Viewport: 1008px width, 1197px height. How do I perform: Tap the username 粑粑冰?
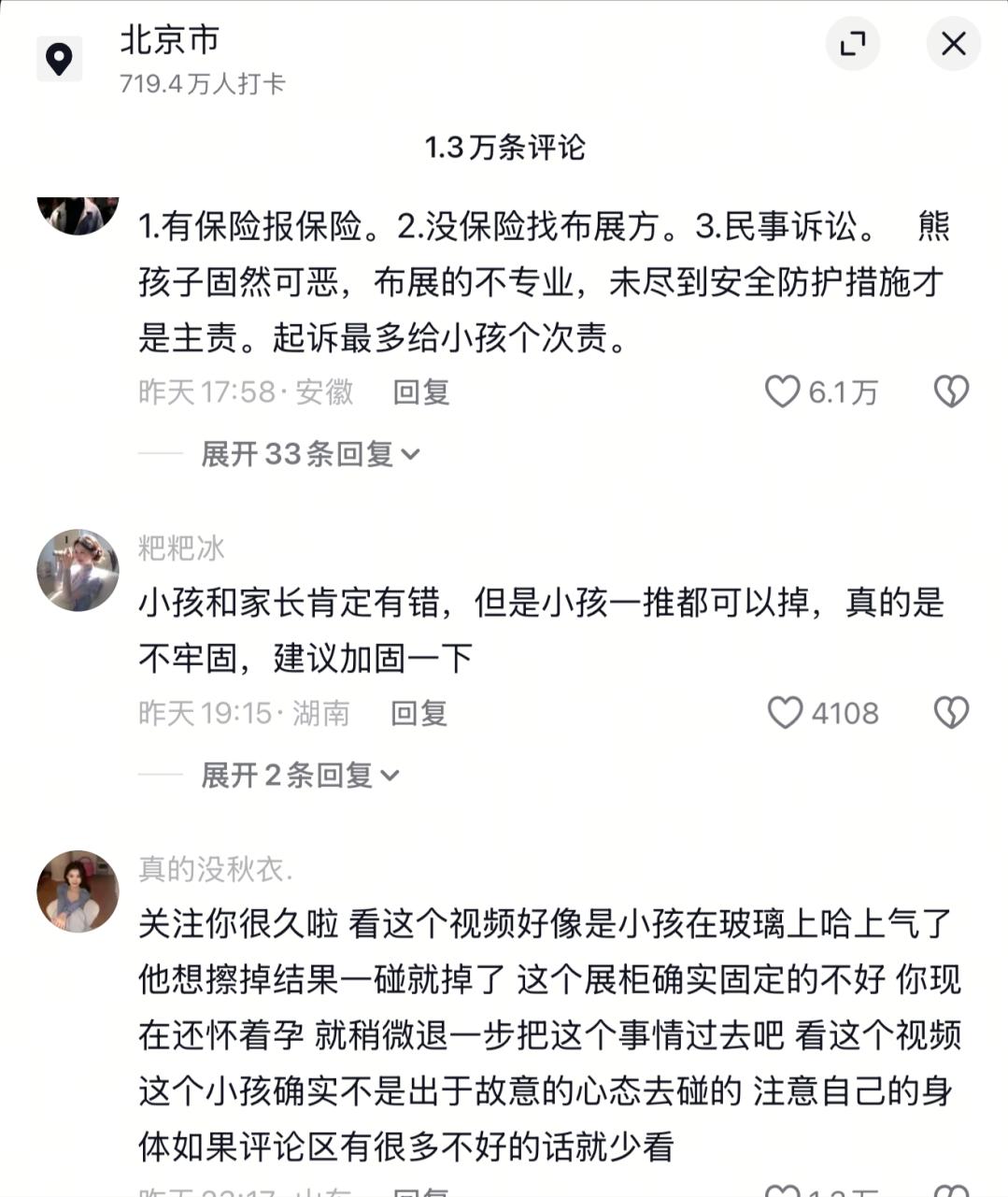(181, 548)
